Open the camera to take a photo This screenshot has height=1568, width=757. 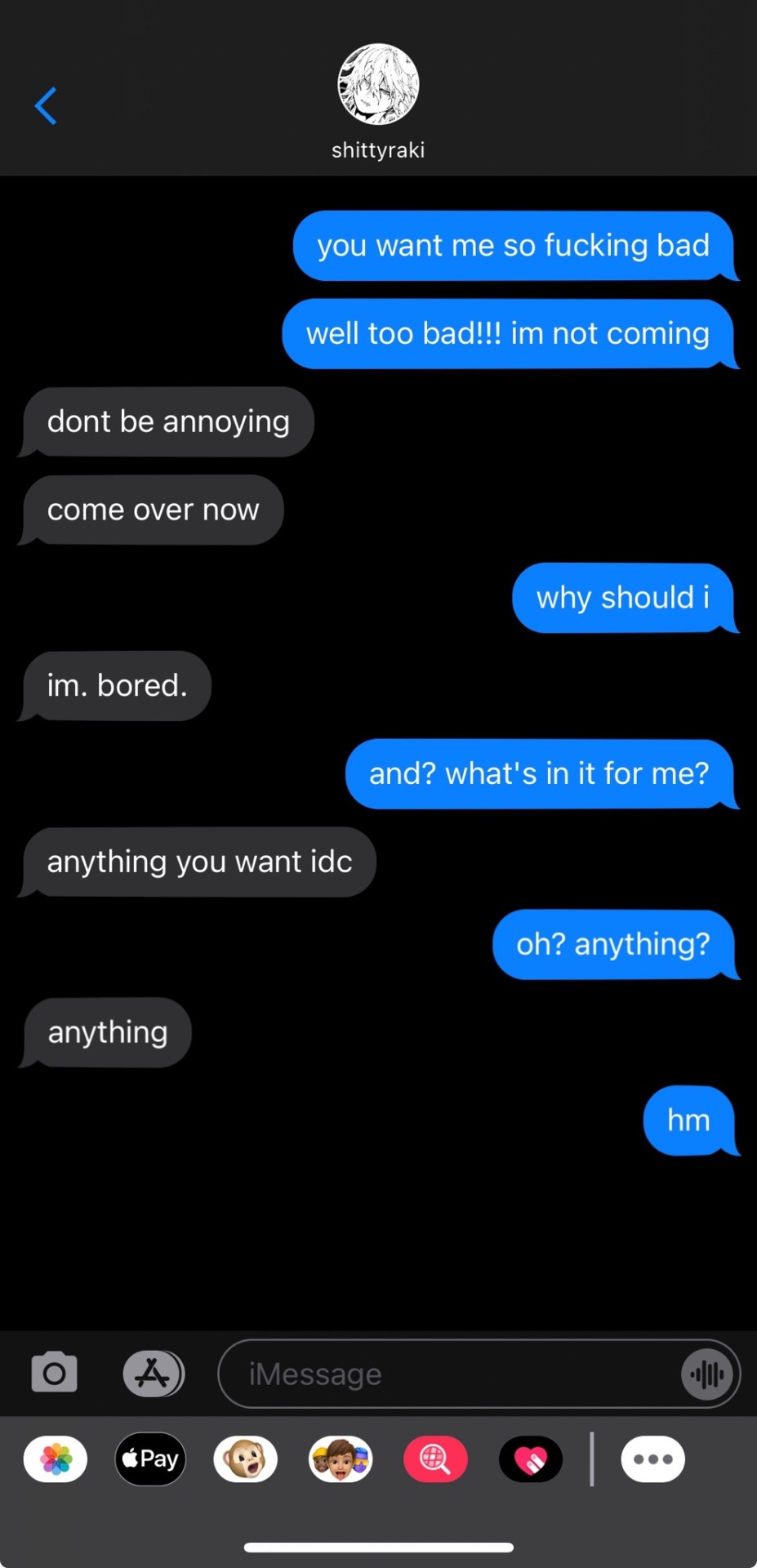(54, 1373)
